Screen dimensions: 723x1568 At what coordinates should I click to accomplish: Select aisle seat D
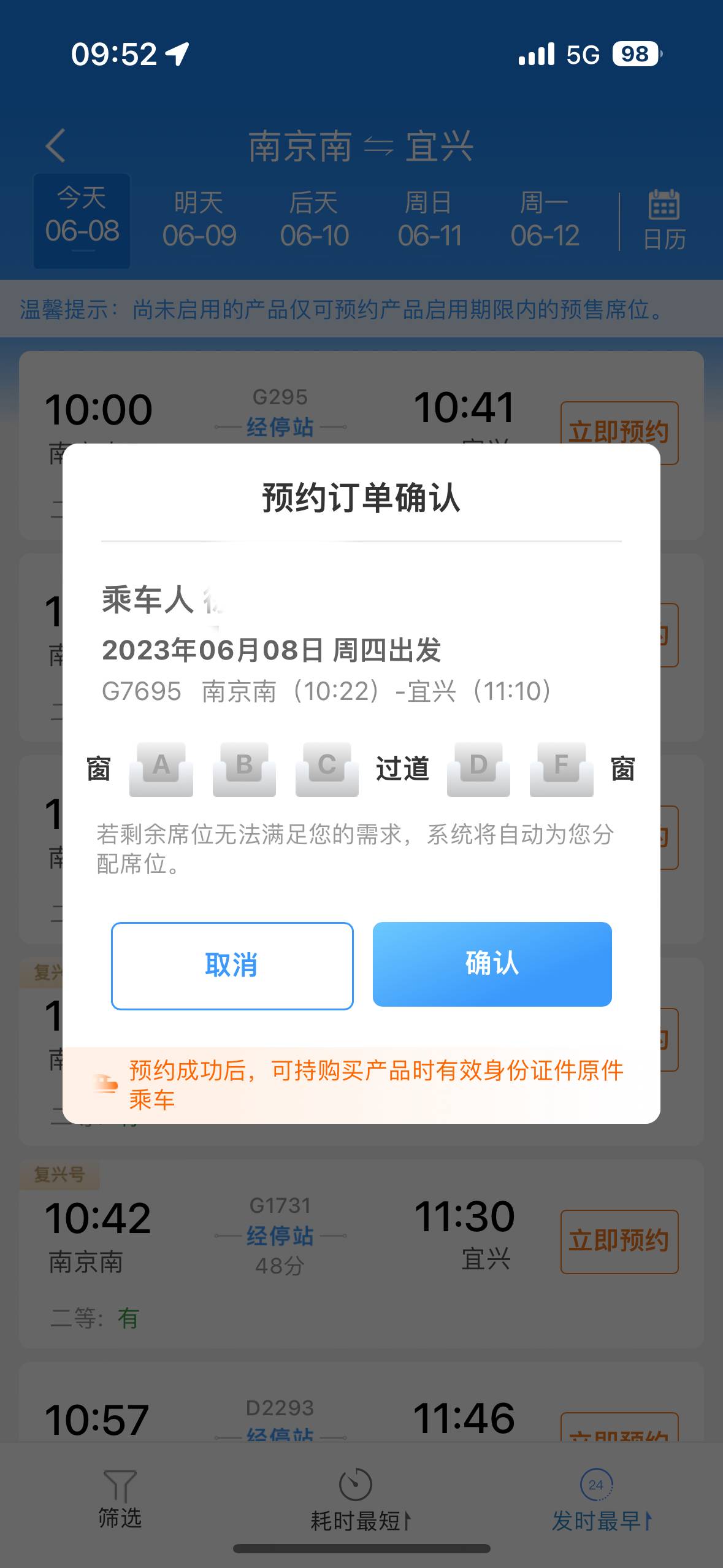point(478,769)
